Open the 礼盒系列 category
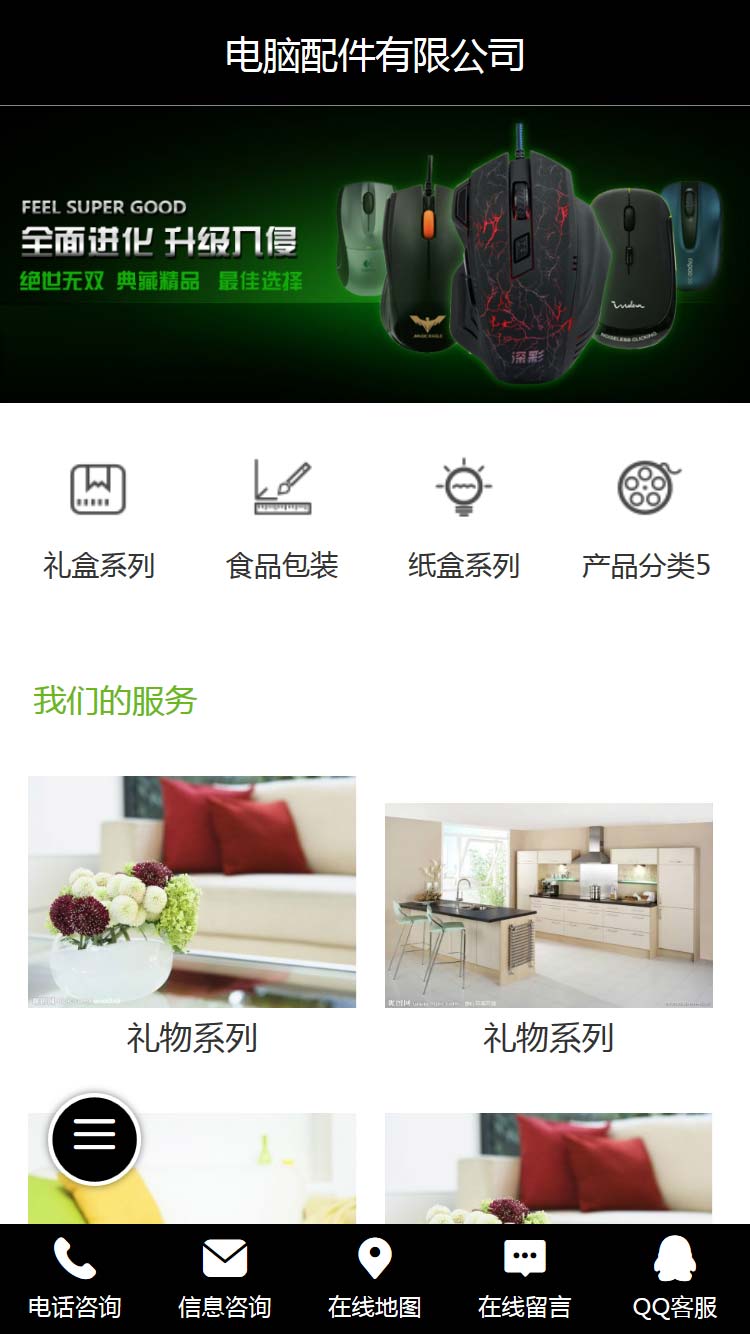This screenshot has width=750, height=1334. [x=98, y=520]
